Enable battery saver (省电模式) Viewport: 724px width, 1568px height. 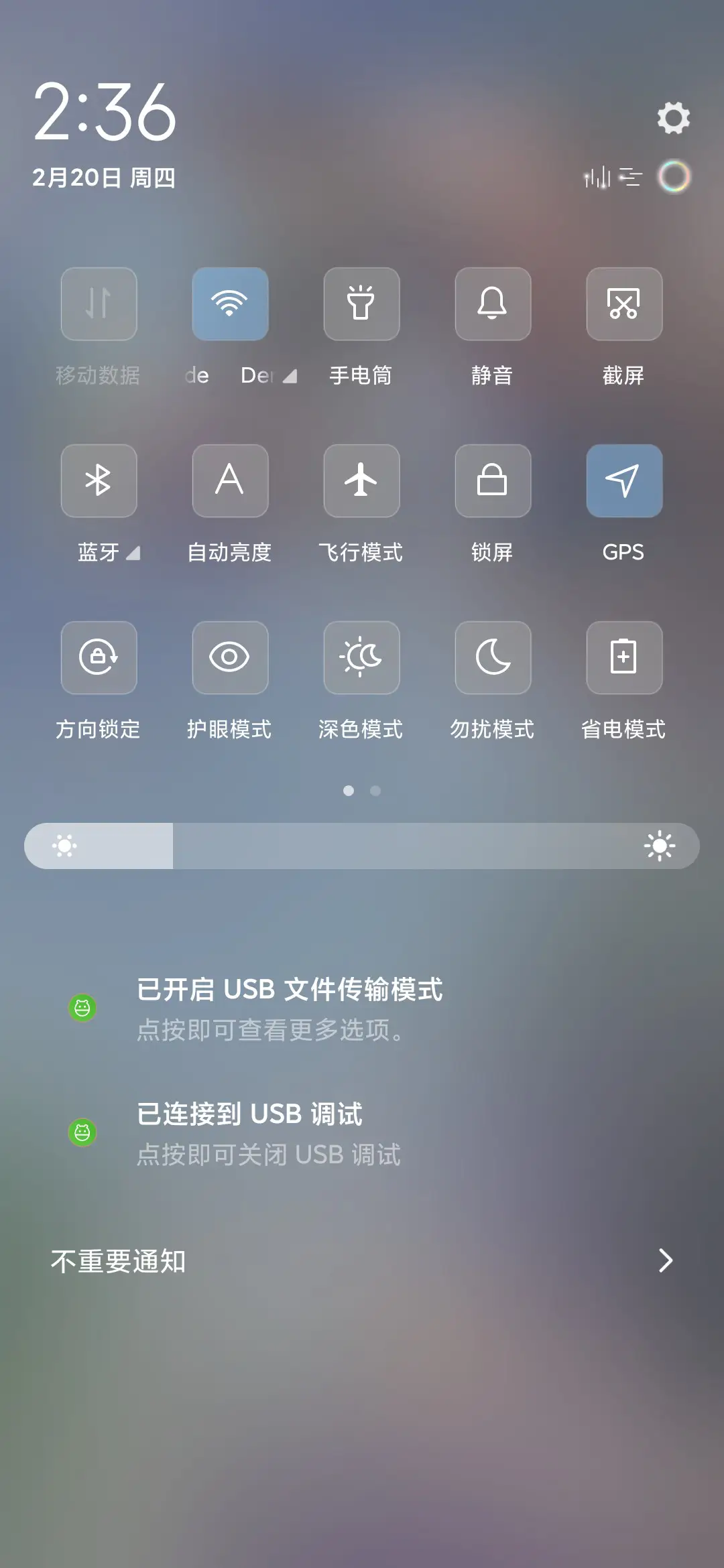tap(623, 657)
